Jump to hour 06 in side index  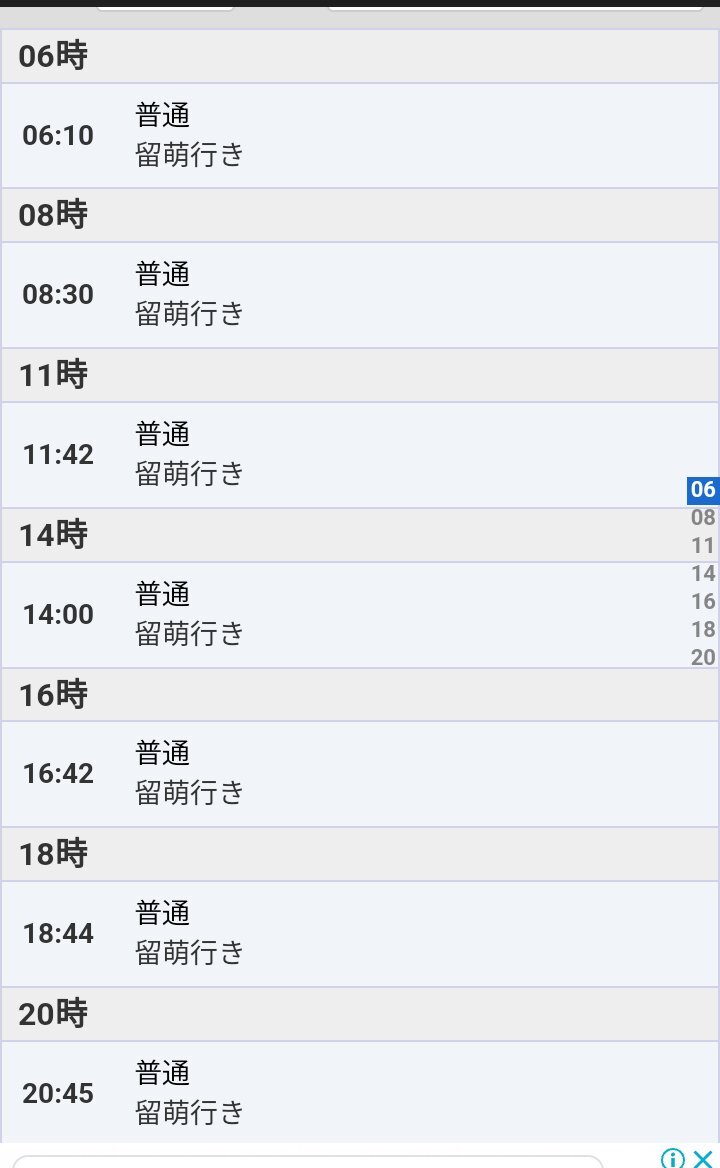pyautogui.click(x=703, y=489)
